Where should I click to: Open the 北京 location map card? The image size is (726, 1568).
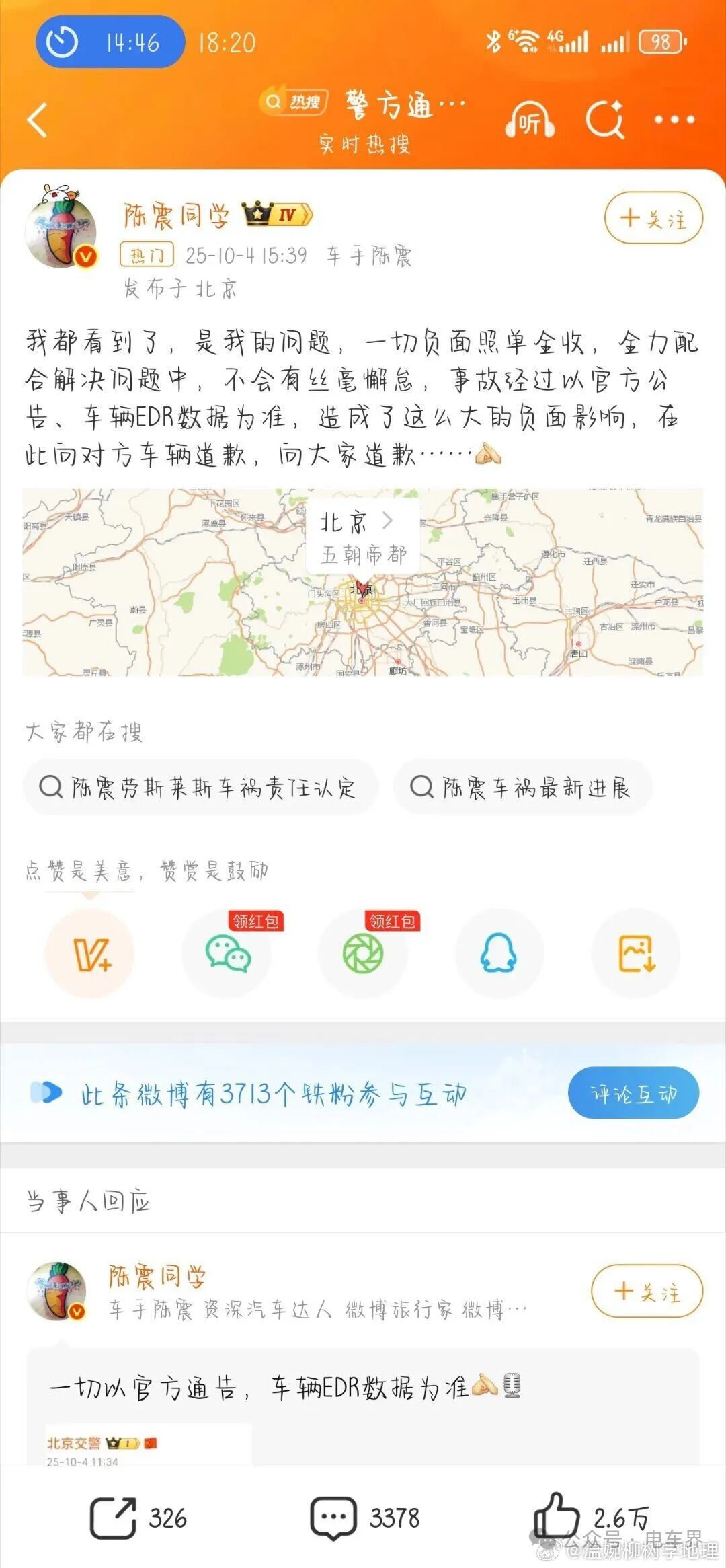click(x=362, y=582)
